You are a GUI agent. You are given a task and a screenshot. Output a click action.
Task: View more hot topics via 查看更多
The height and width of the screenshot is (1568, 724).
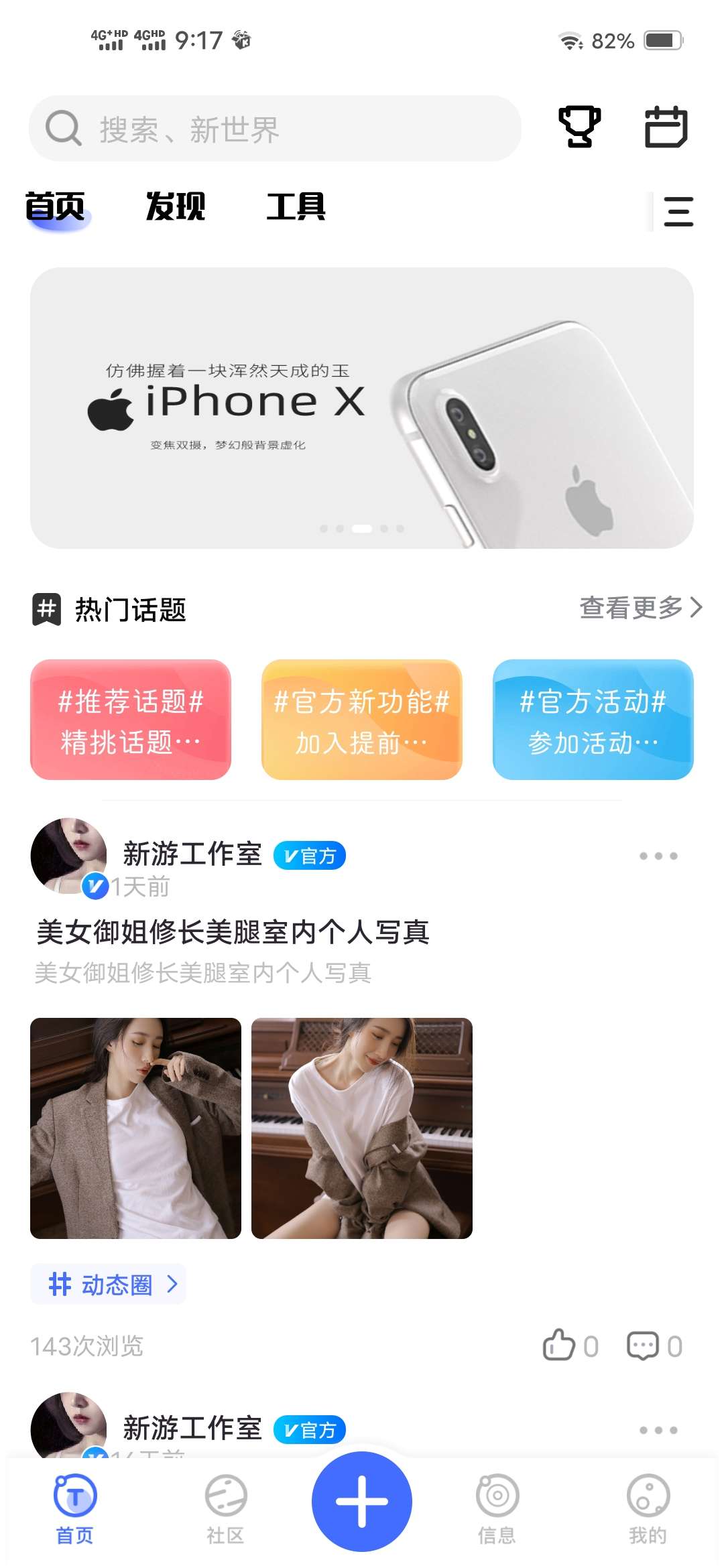pos(640,608)
